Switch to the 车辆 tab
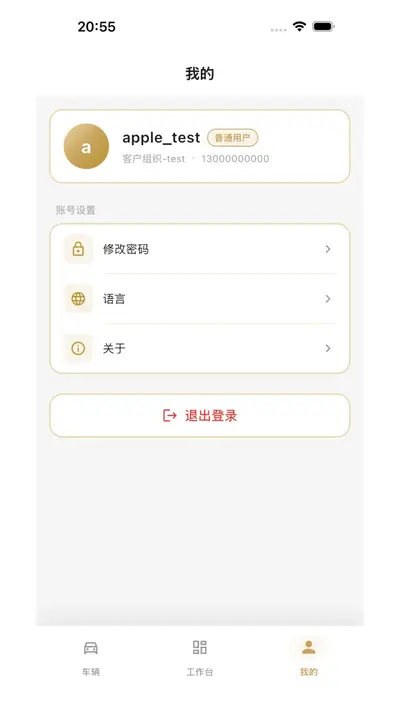400x712 pixels. (x=91, y=658)
